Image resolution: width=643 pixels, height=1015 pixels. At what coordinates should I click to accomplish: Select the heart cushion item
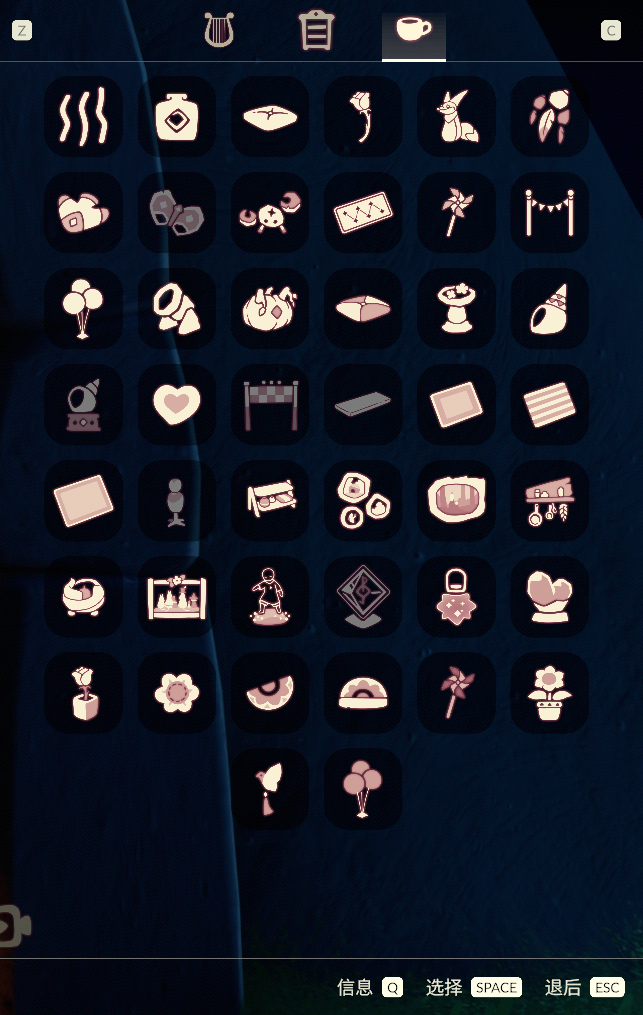pos(177,405)
